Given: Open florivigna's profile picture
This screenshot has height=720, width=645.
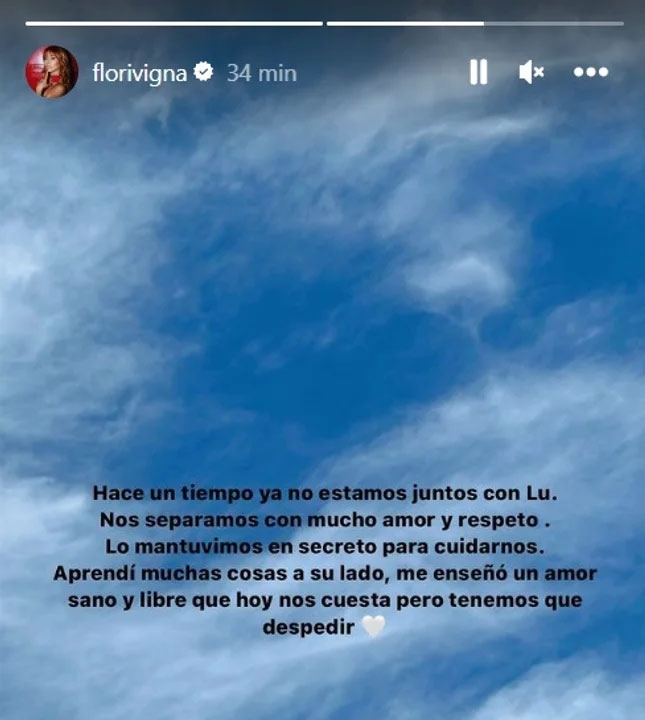Looking at the screenshot, I should (52, 72).
